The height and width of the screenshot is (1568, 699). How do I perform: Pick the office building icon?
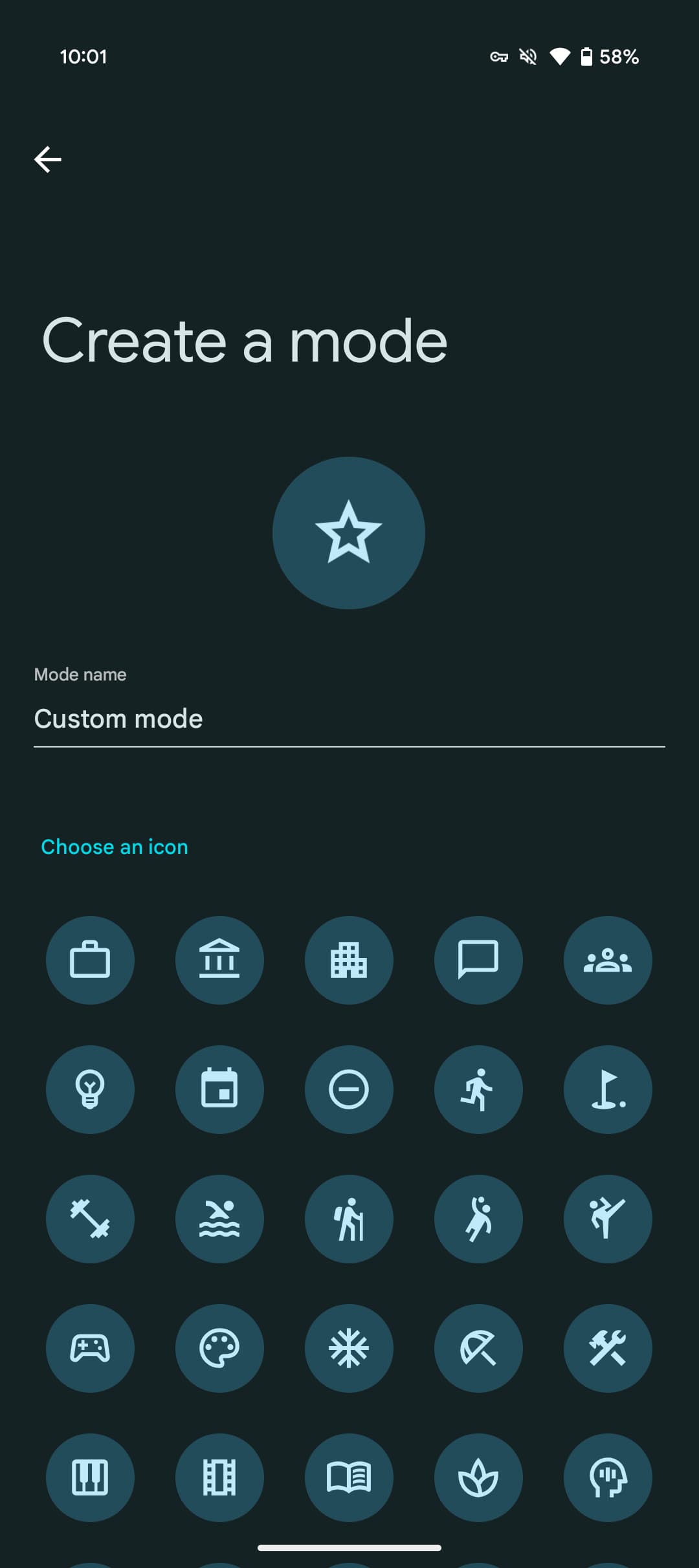[x=349, y=960]
